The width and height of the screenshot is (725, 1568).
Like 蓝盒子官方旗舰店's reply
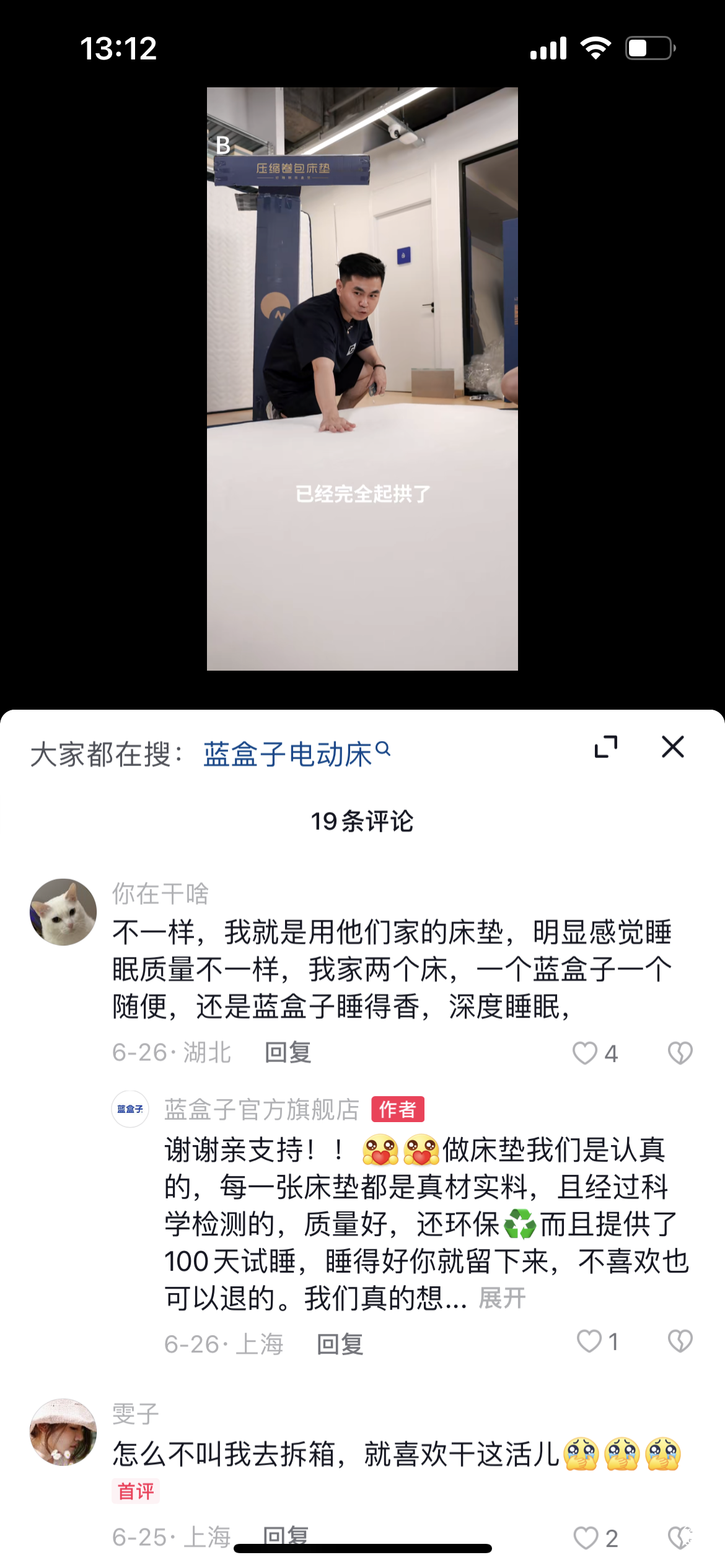click(x=590, y=1341)
